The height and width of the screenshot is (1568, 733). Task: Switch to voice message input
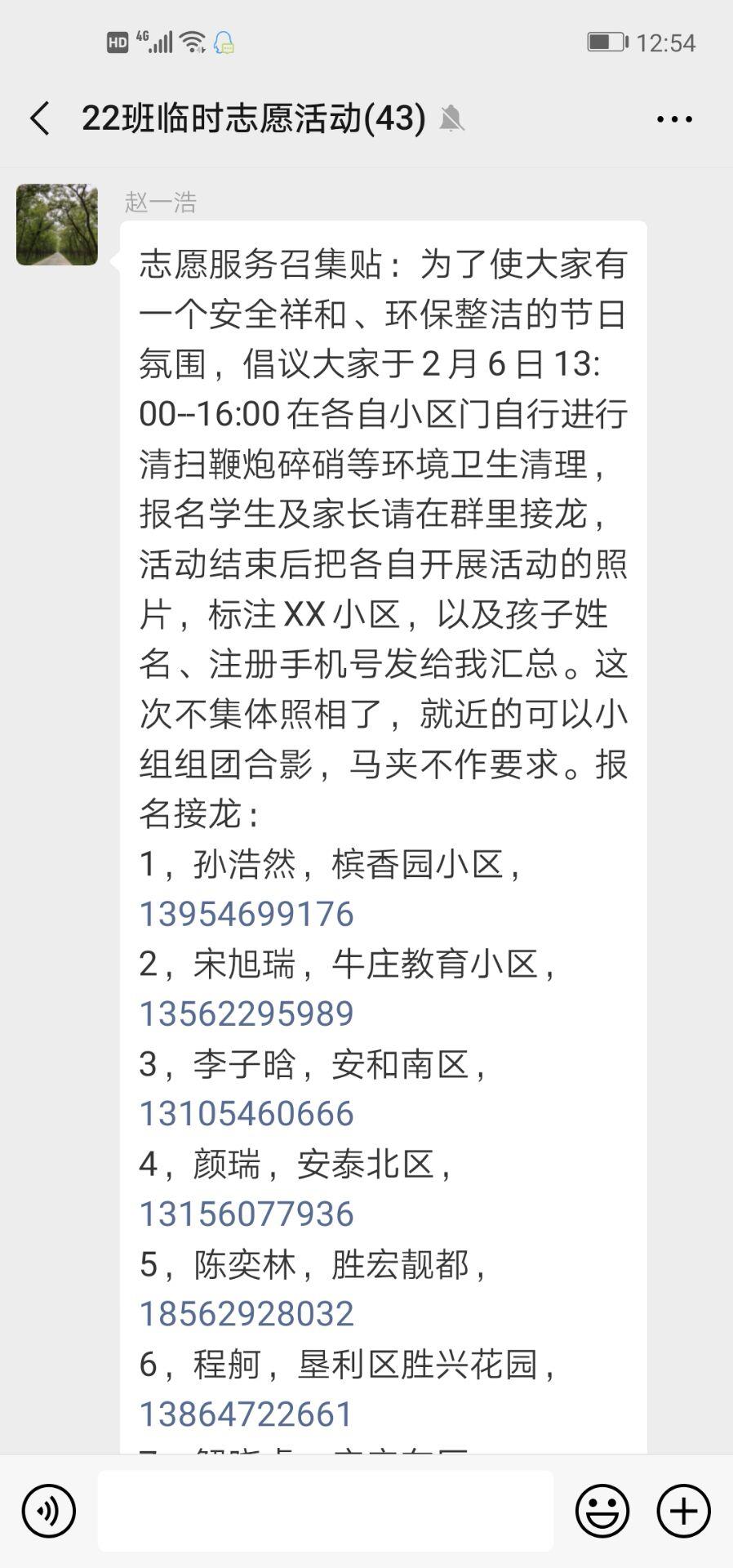pos(49,1511)
